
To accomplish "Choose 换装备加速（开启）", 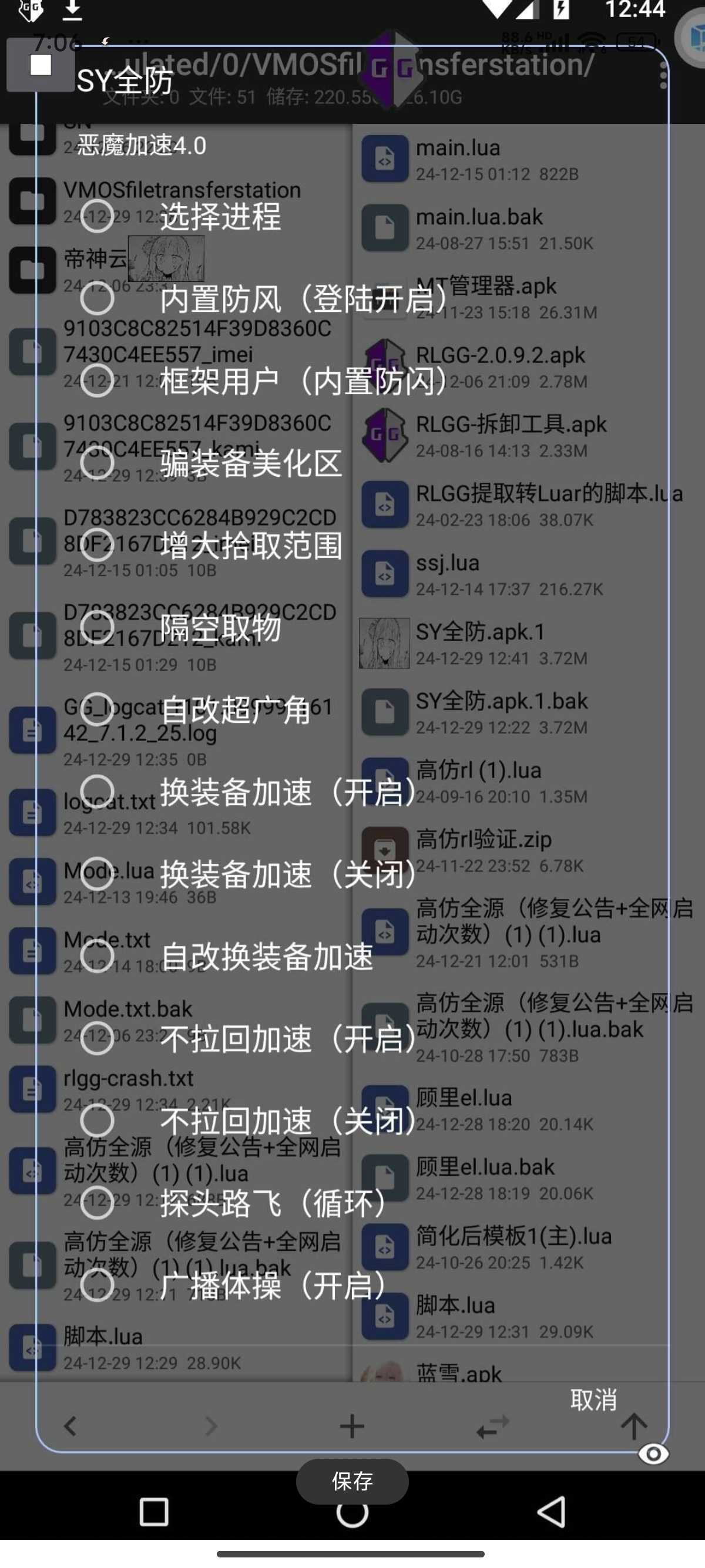I will [x=98, y=791].
